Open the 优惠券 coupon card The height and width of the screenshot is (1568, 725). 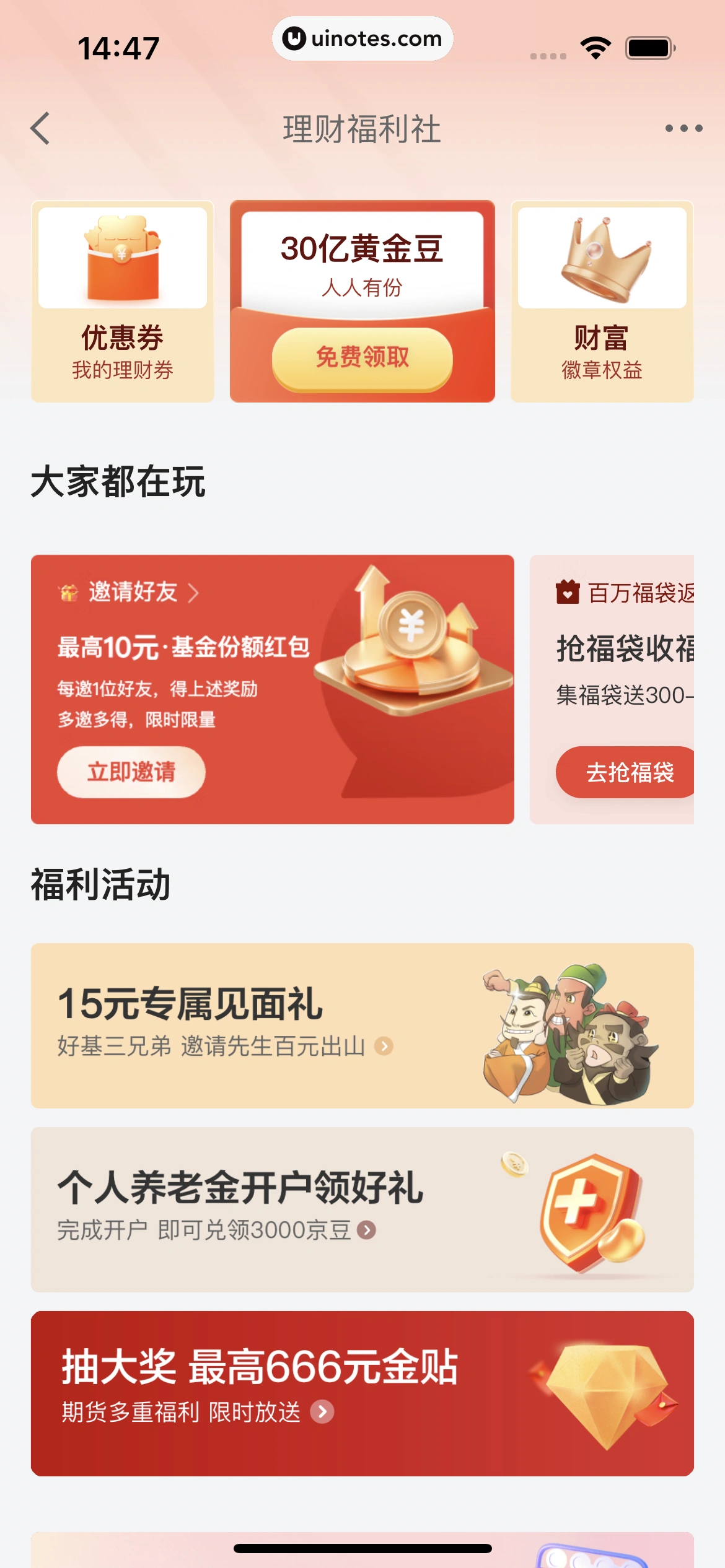coord(123,302)
